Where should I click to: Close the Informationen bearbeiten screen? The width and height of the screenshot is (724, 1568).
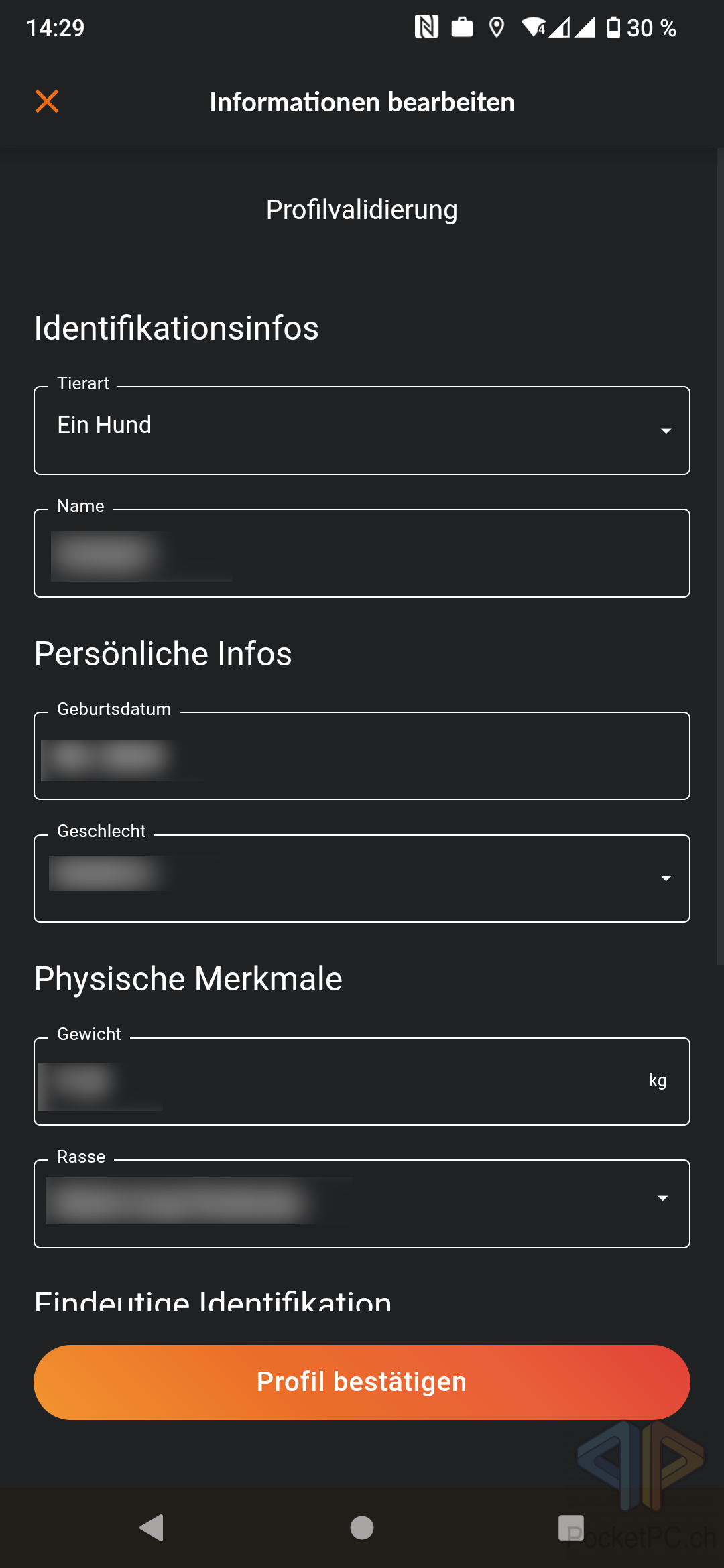[x=47, y=102]
